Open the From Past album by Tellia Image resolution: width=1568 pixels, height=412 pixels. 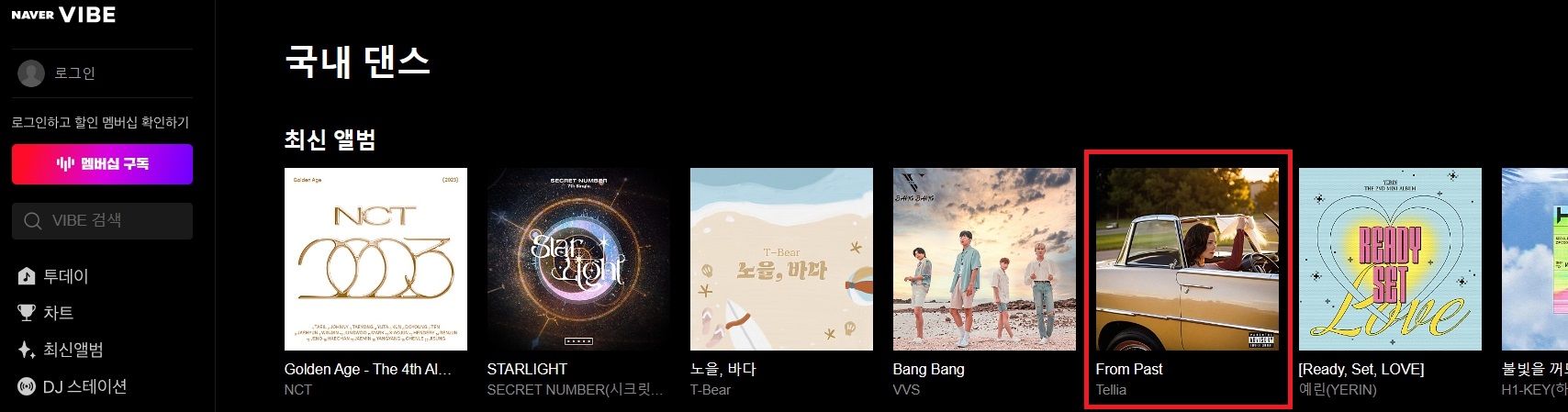point(1187,259)
